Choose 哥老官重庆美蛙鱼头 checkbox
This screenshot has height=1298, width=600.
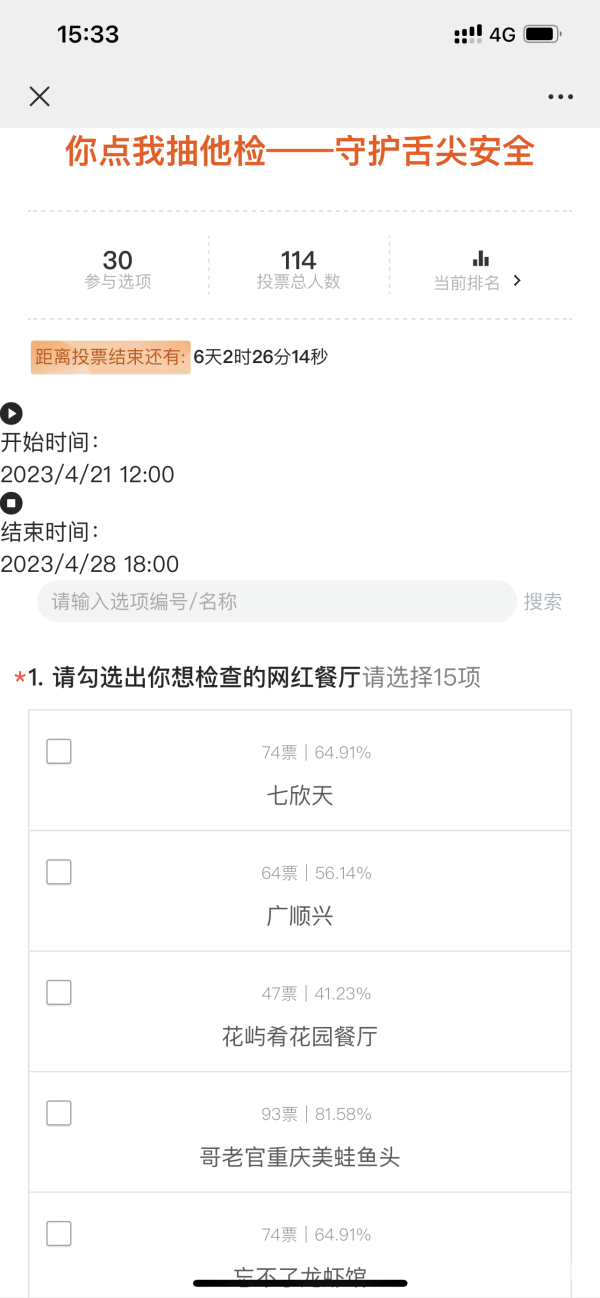59,1113
